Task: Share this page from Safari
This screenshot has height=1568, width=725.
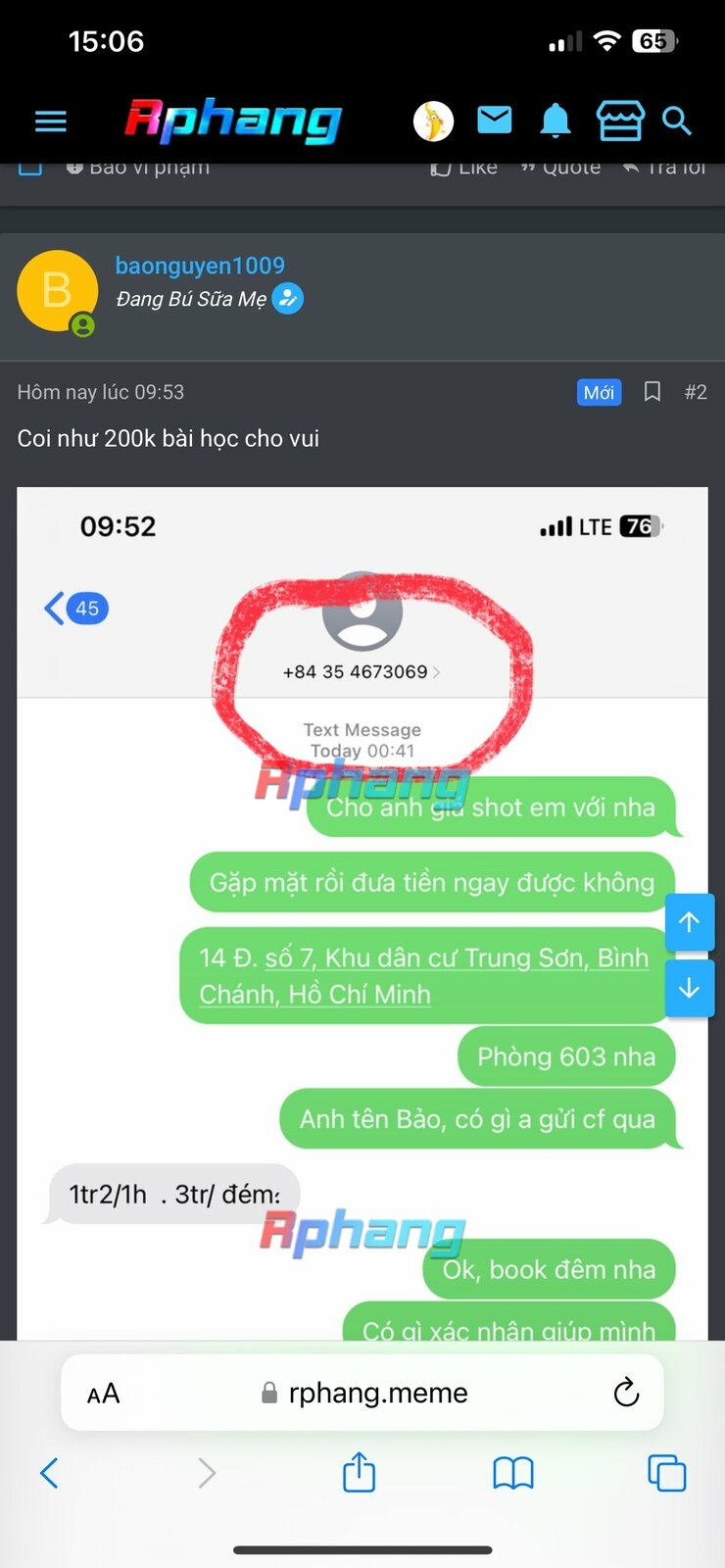Action: point(359,1472)
